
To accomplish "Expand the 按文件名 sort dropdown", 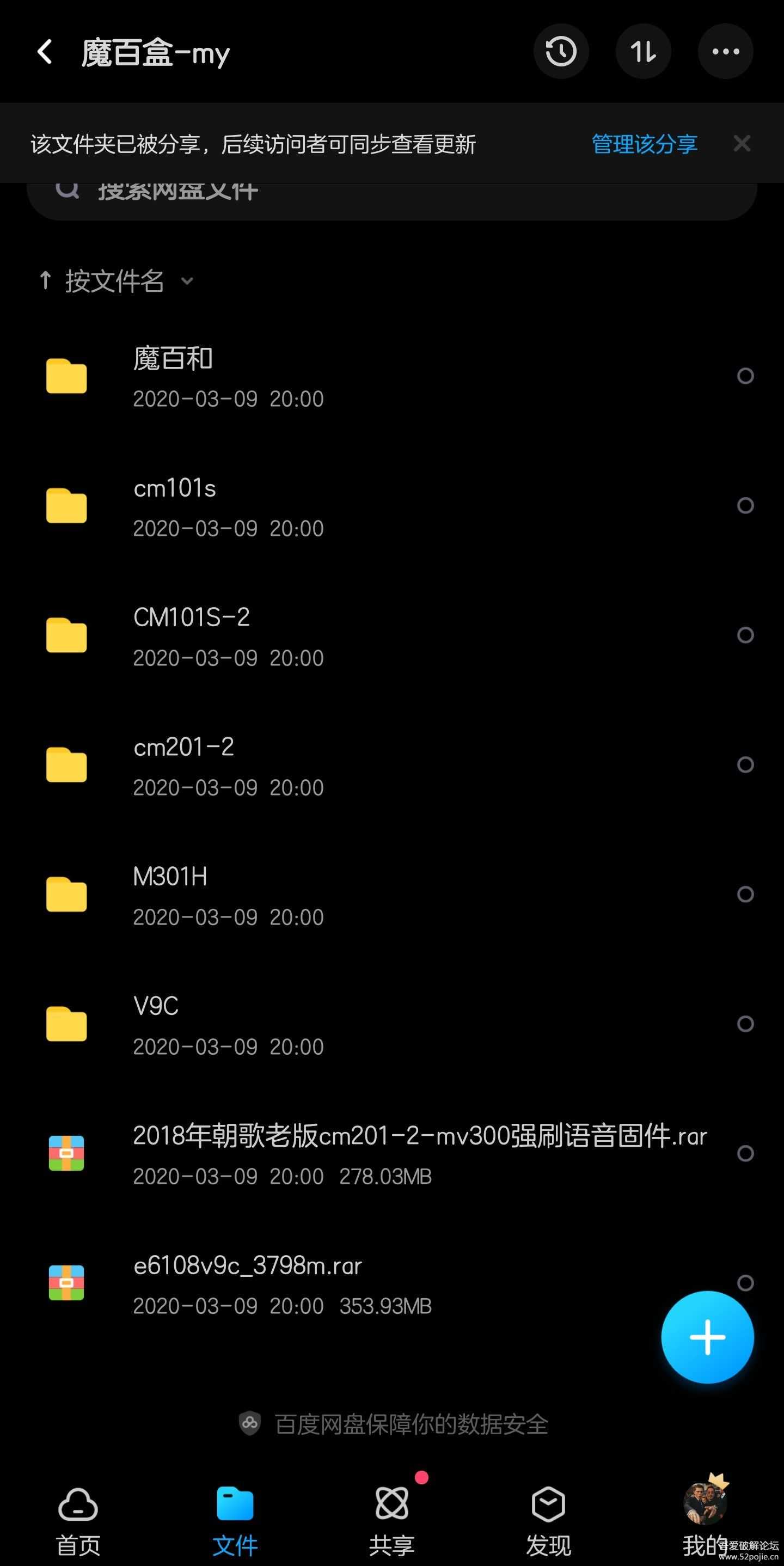I will pyautogui.click(x=115, y=281).
